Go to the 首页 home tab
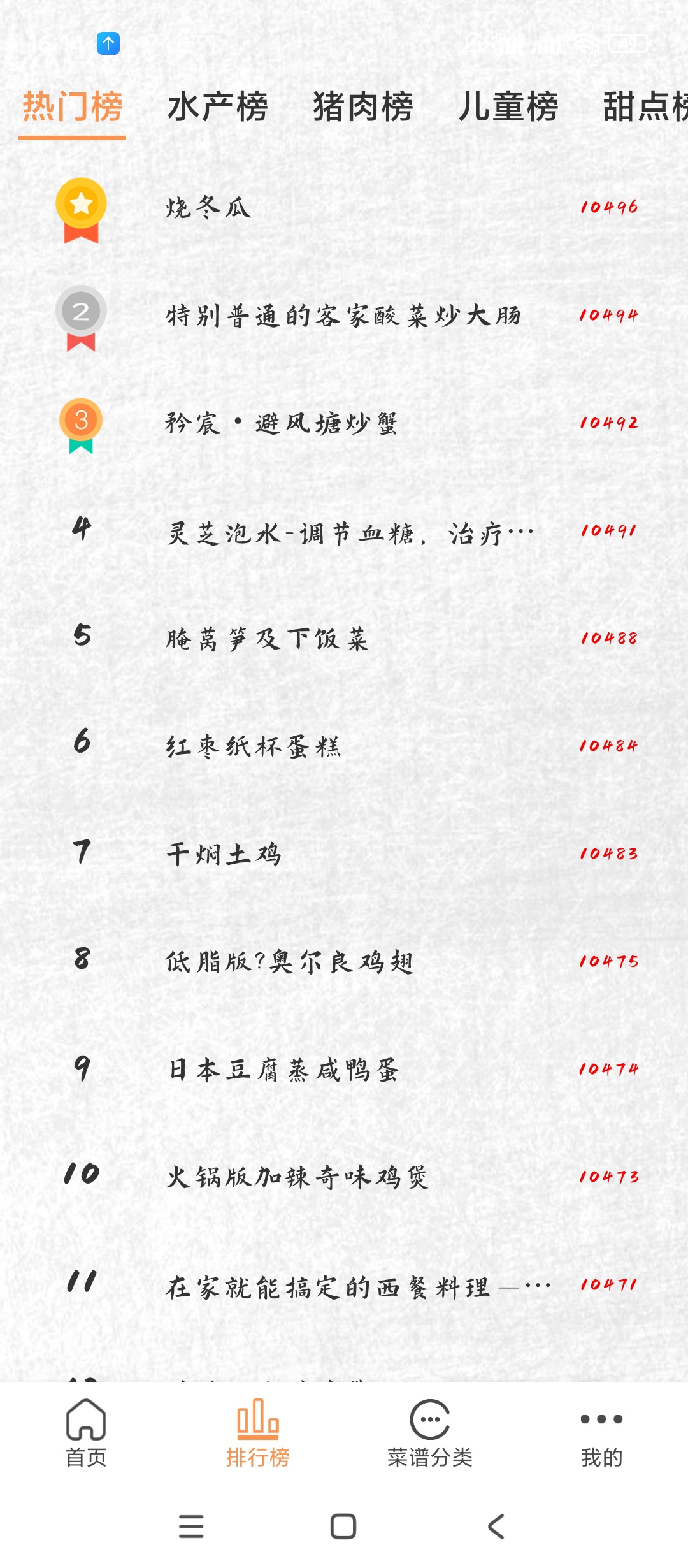This screenshot has width=688, height=1568. tap(86, 1432)
